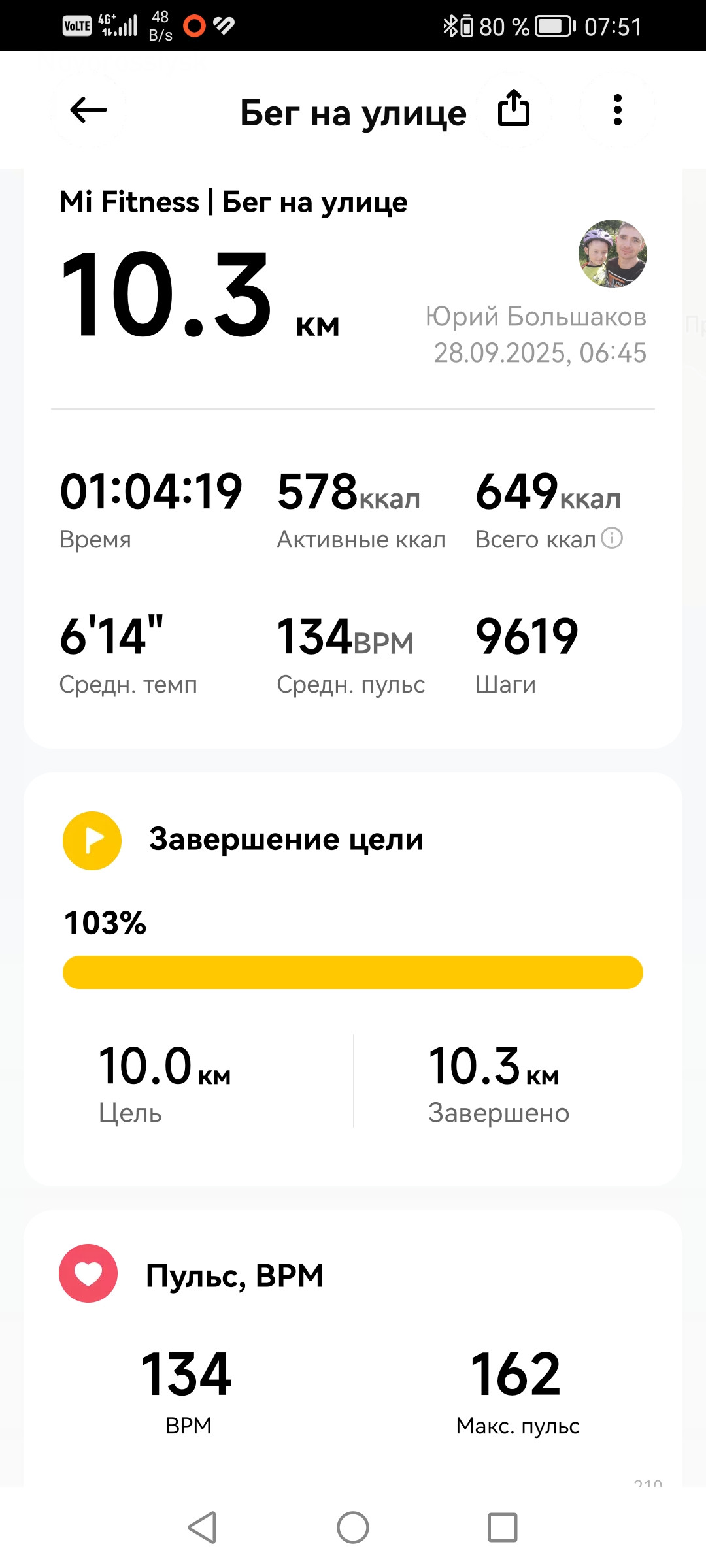Tap the info icon next to Всего ккал
706x1568 pixels.
(x=612, y=538)
